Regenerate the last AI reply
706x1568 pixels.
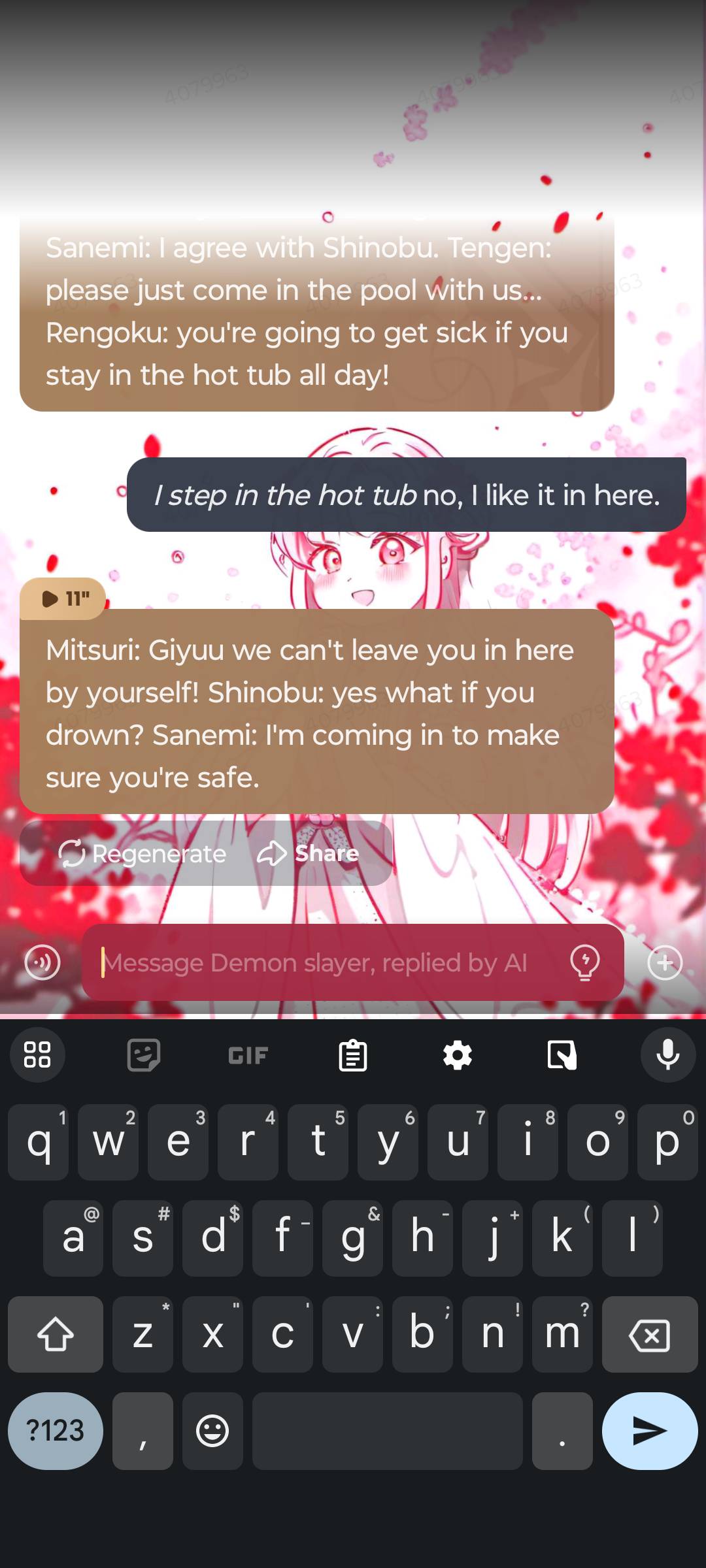point(143,853)
